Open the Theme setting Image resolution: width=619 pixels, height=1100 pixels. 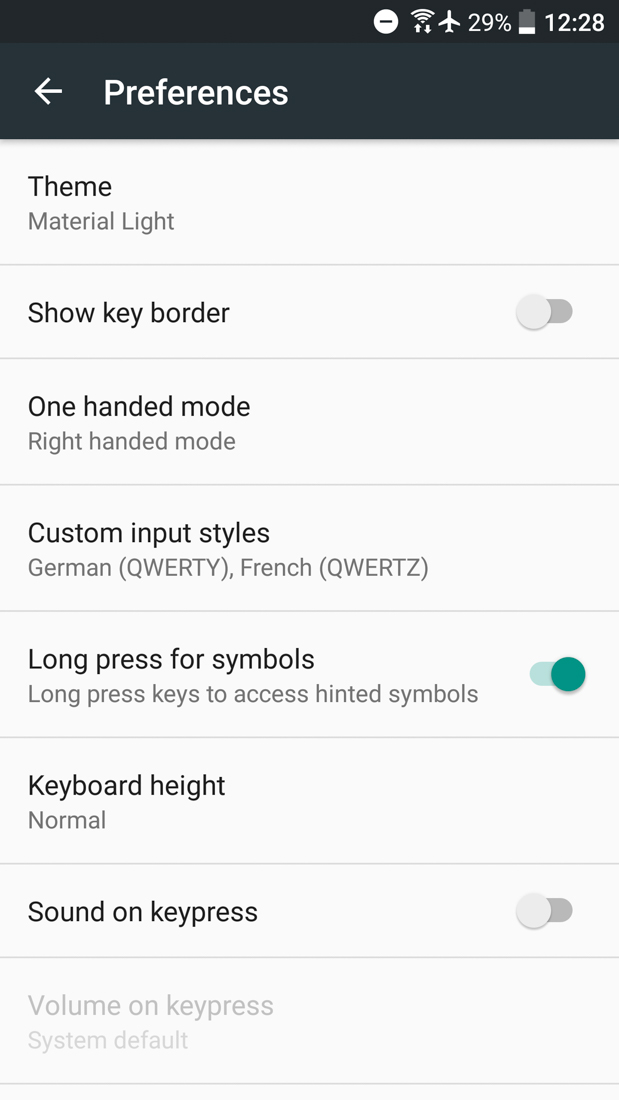coord(309,203)
